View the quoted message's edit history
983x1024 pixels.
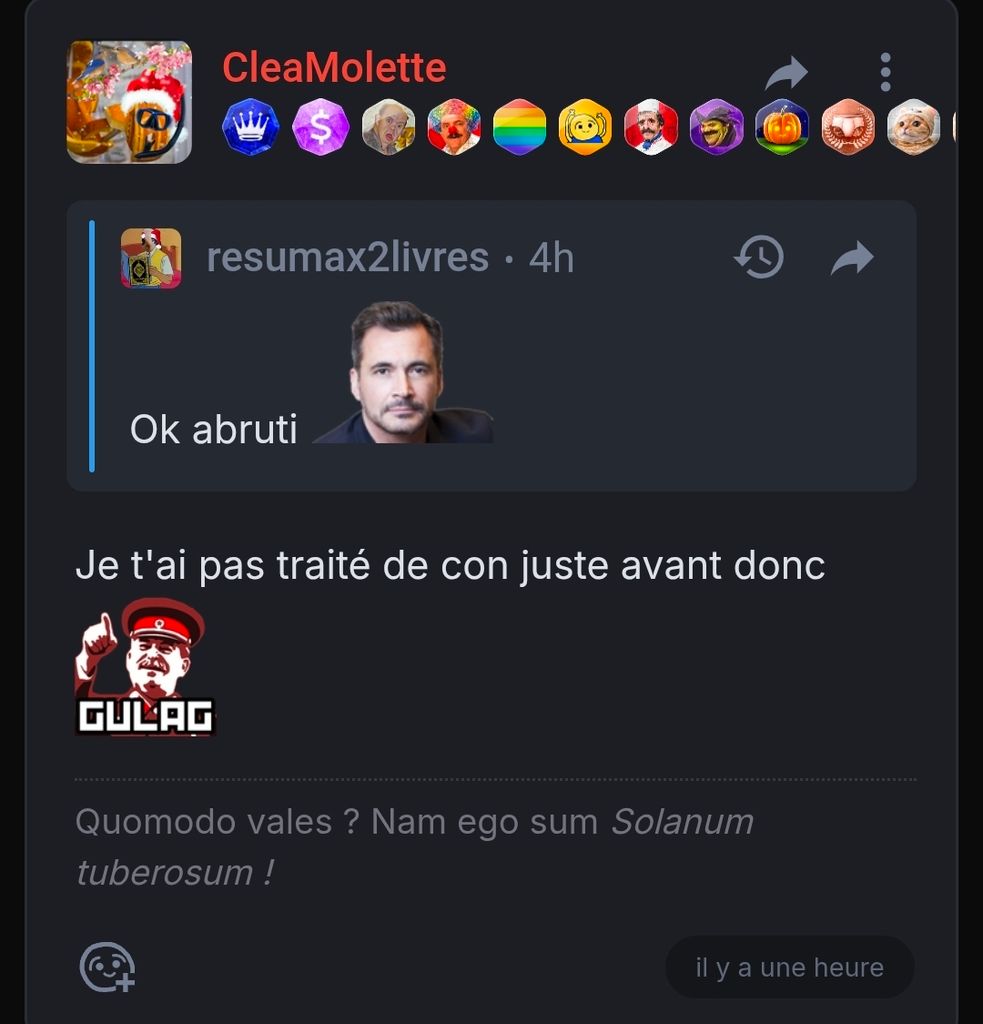(758, 258)
